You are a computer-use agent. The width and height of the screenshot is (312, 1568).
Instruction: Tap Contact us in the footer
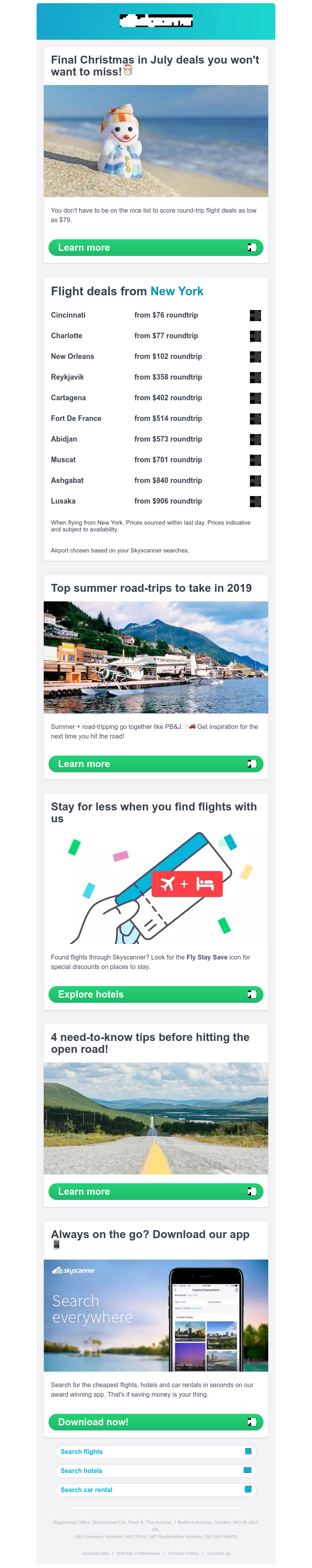(218, 1553)
